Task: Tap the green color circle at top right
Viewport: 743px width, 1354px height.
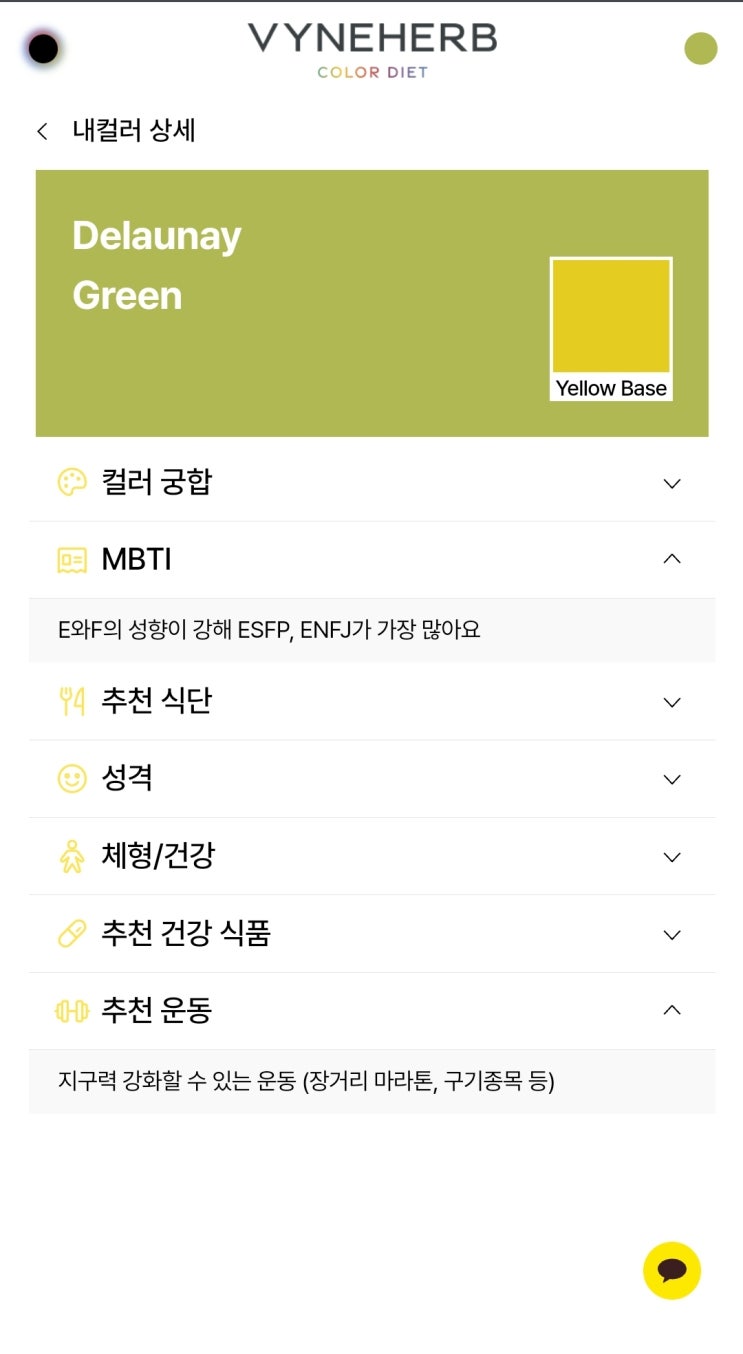Action: [x=700, y=48]
